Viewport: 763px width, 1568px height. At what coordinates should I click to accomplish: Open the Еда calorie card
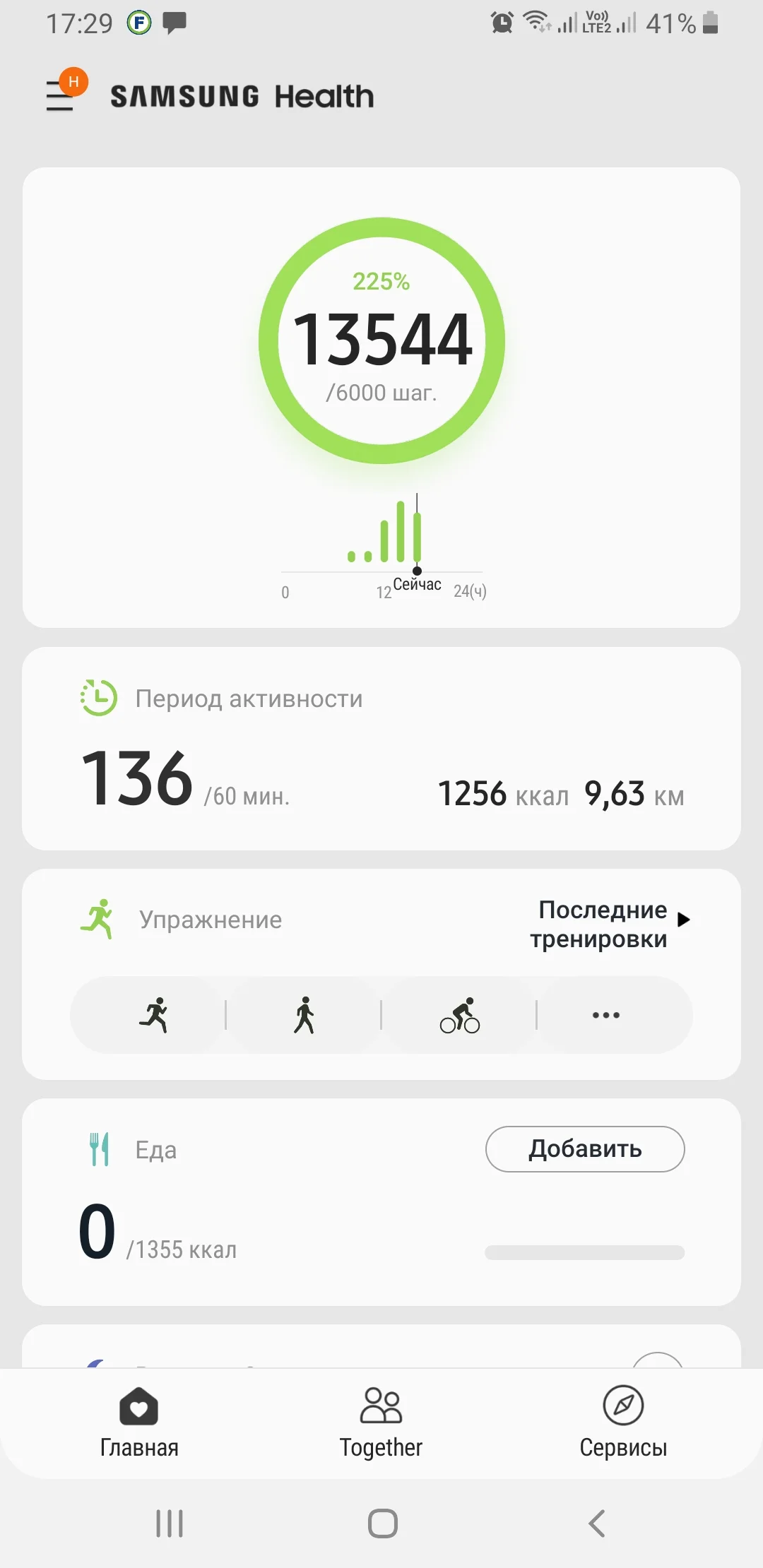[x=268, y=1229]
